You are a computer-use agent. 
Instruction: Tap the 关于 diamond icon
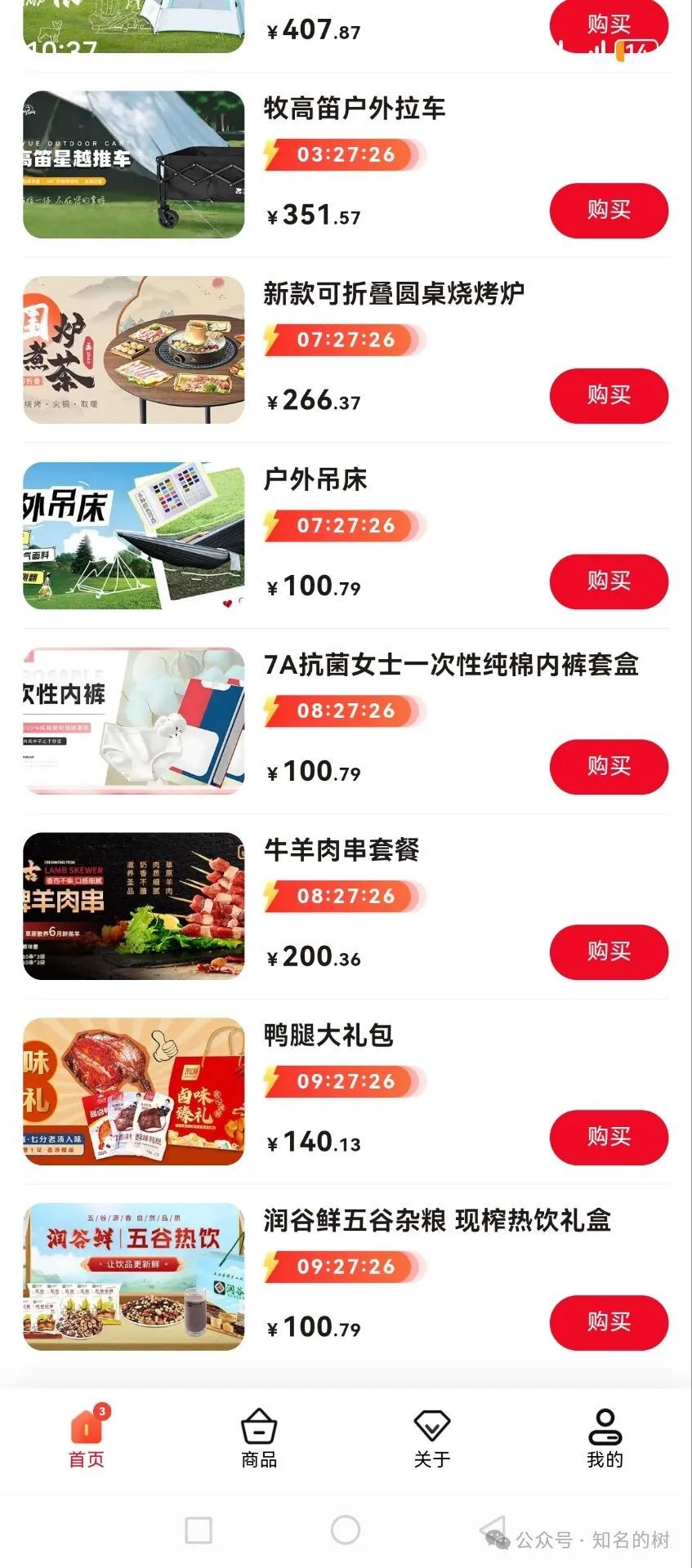(431, 1425)
